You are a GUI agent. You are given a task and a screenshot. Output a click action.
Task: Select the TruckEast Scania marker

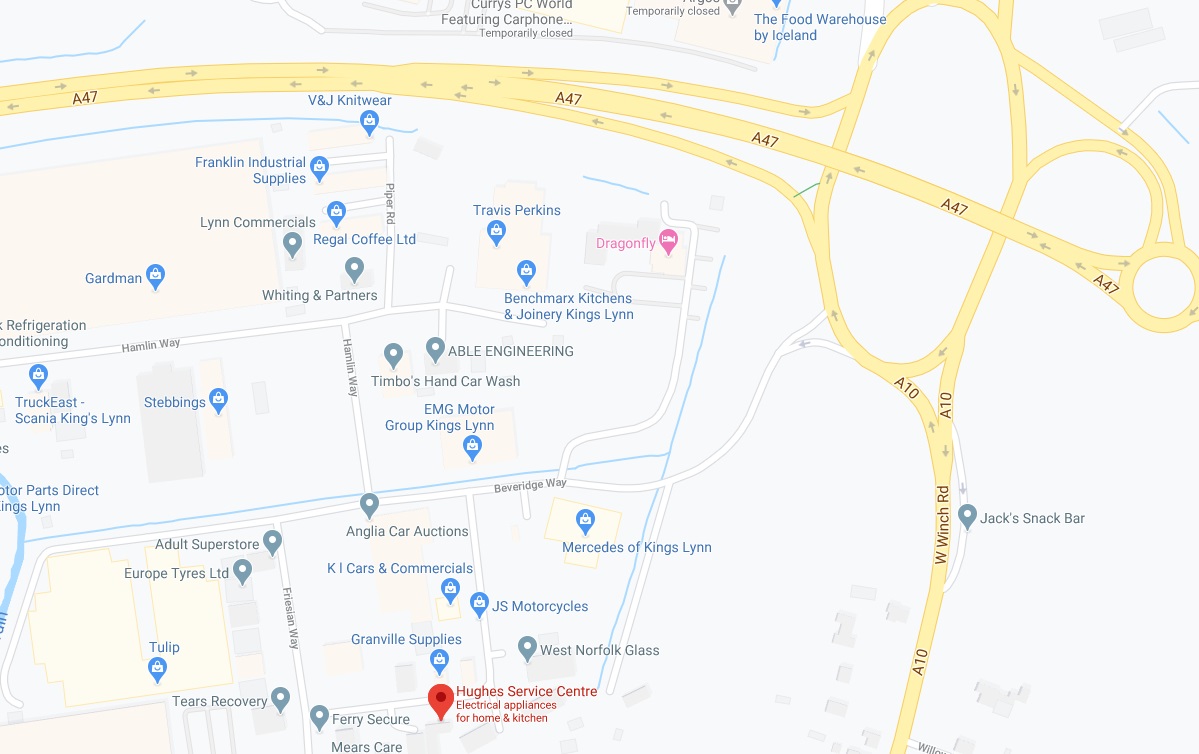(x=39, y=376)
